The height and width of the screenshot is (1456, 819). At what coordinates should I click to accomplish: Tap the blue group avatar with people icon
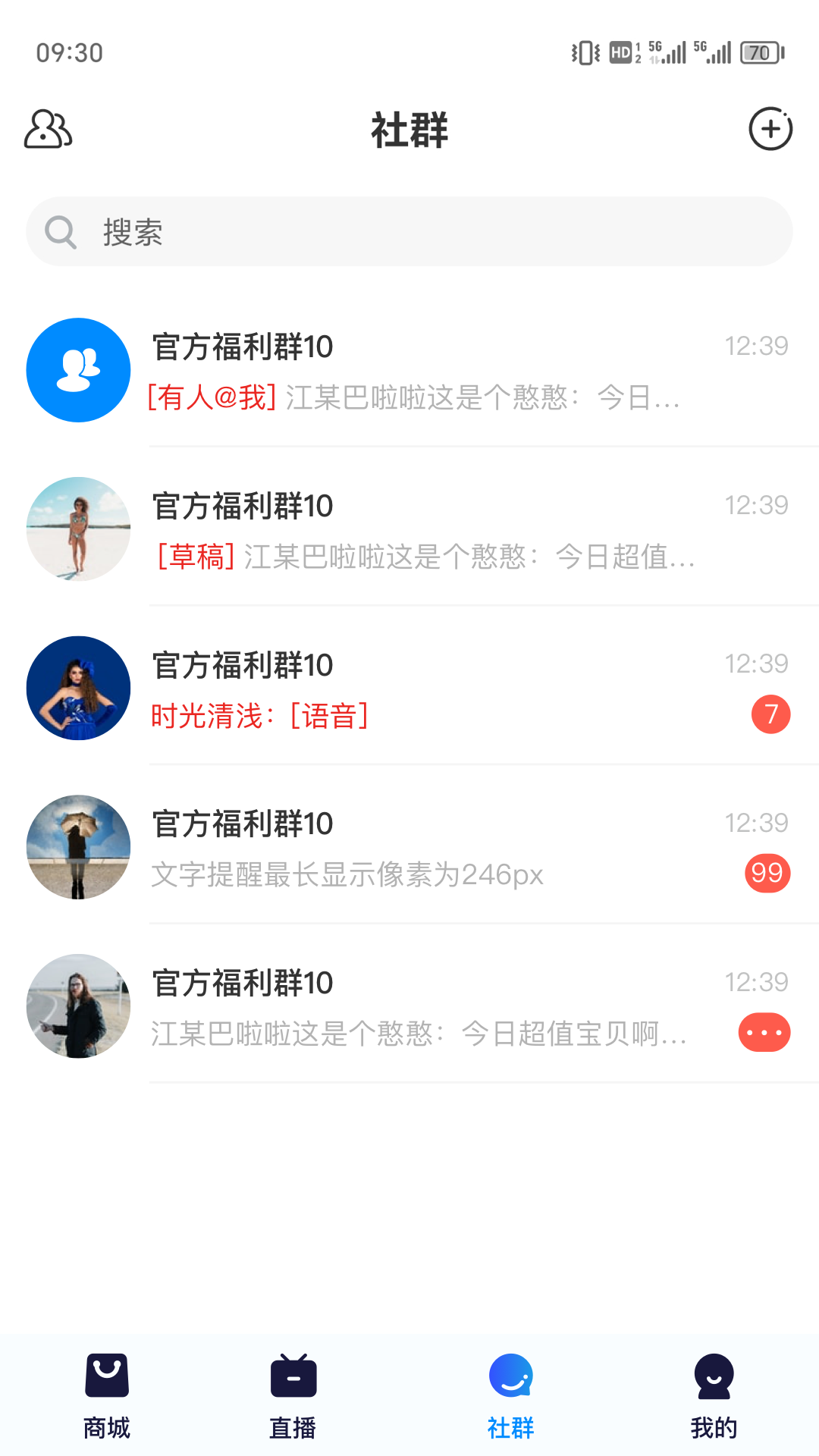[x=78, y=369]
